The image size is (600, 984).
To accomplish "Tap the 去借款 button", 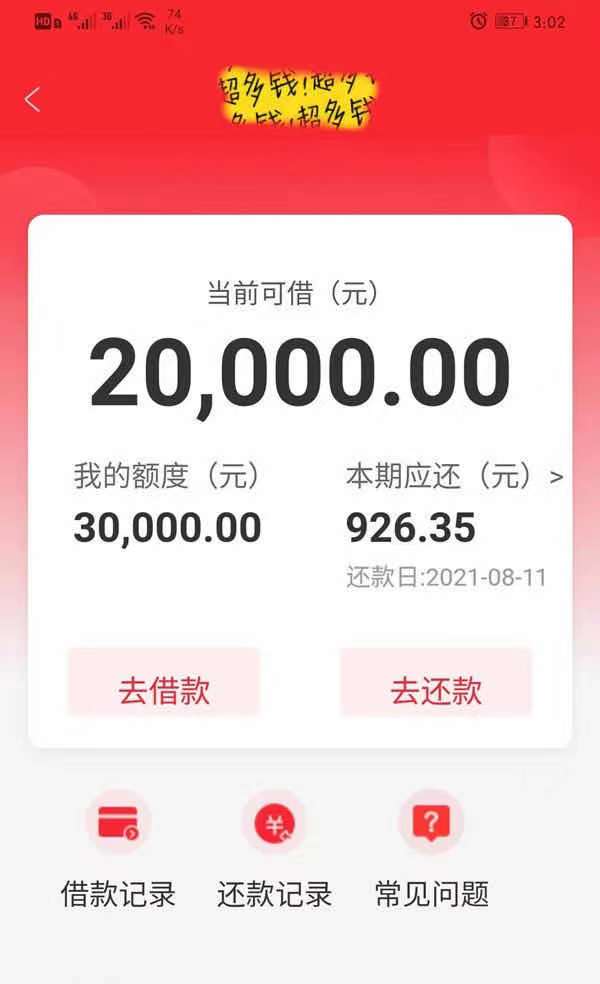I will tap(164, 689).
